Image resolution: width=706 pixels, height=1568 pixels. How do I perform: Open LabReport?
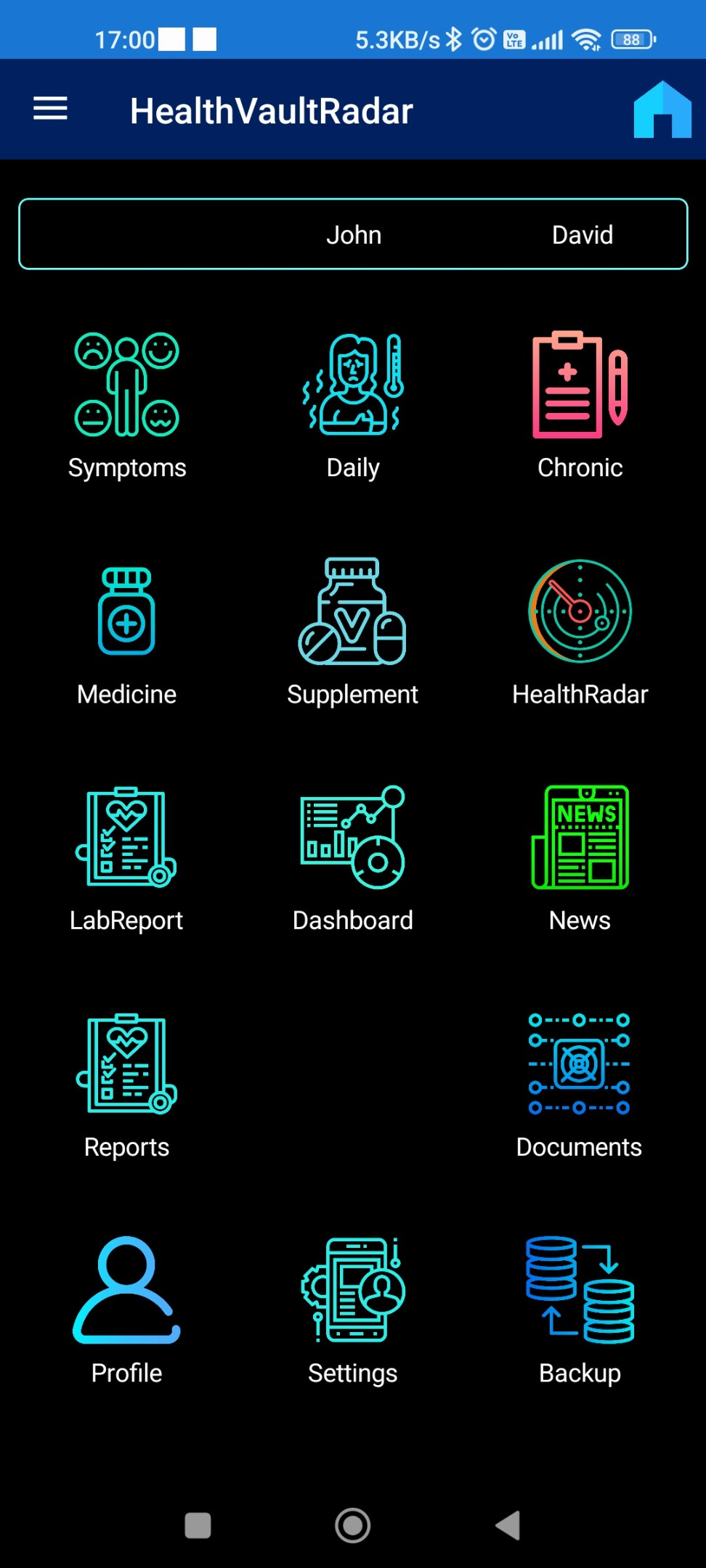pos(127,858)
